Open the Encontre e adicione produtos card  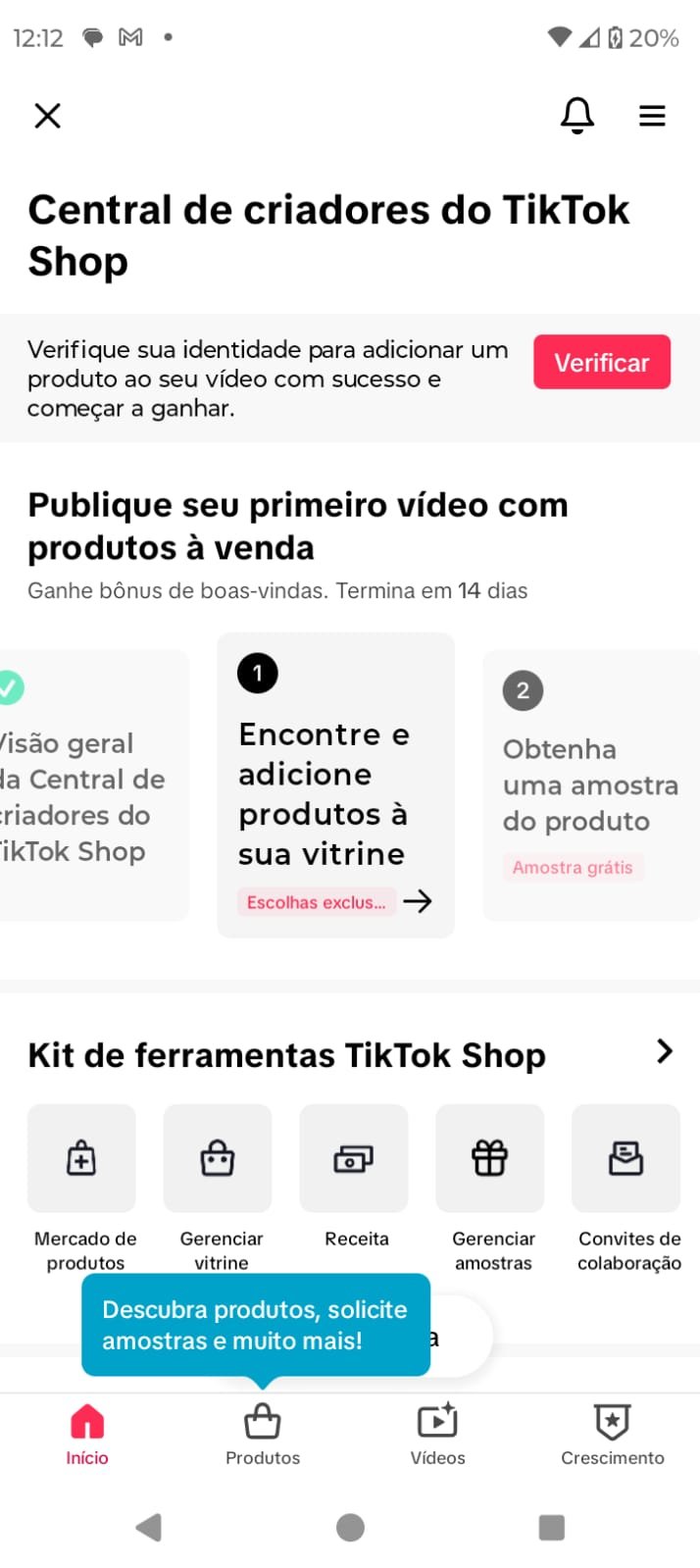click(335, 784)
